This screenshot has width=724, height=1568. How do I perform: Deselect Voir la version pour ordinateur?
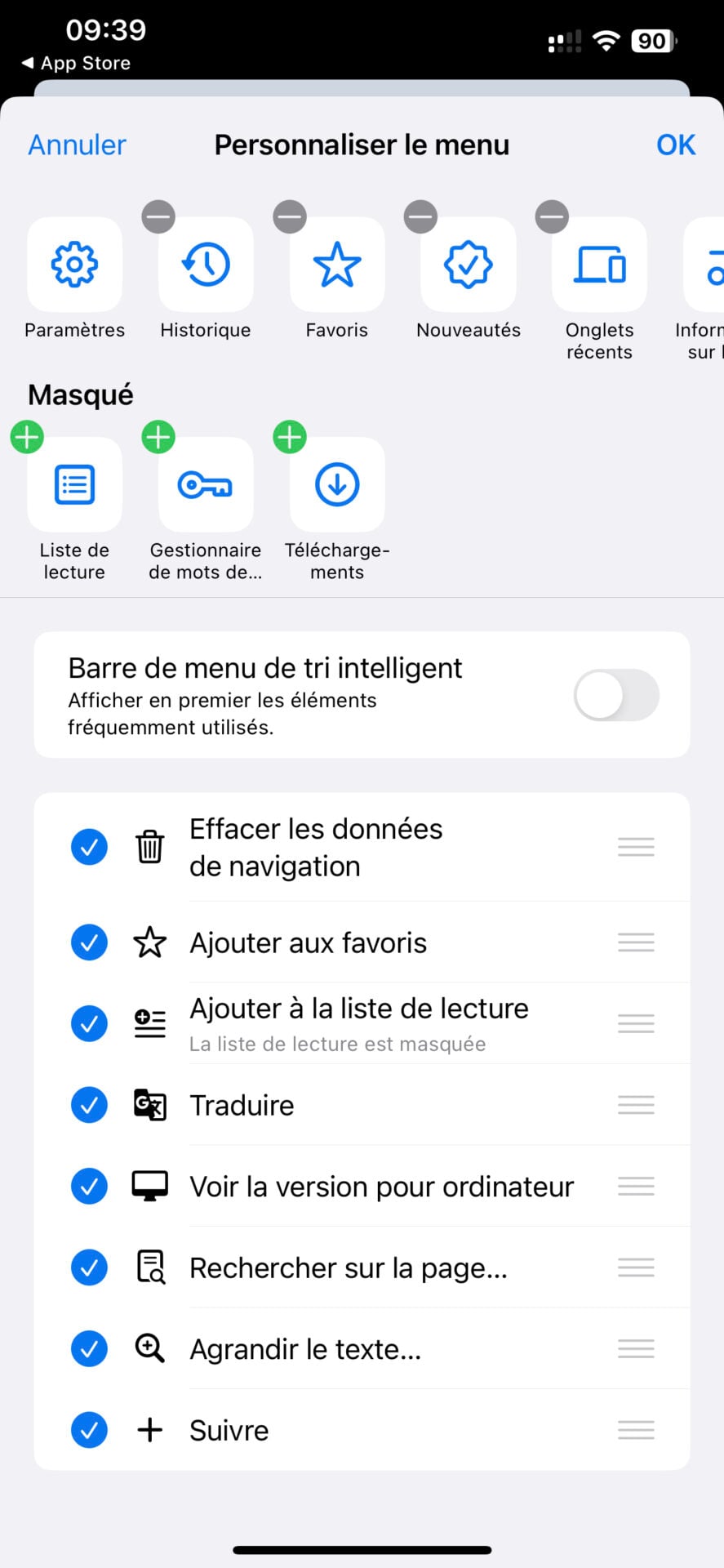click(89, 1186)
